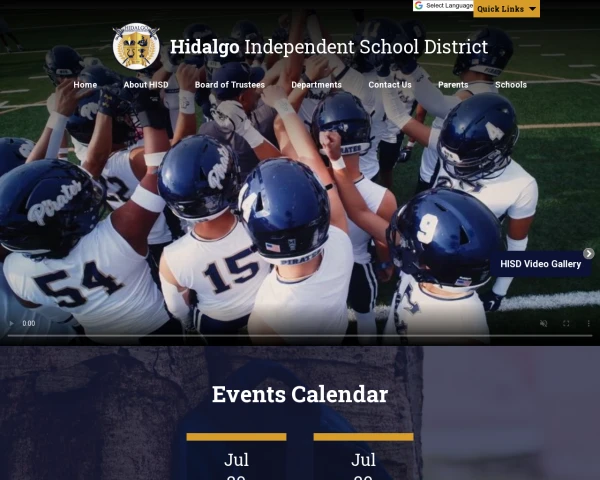The image size is (600, 480).
Task: Open the Board of Trustees page
Action: (x=230, y=85)
